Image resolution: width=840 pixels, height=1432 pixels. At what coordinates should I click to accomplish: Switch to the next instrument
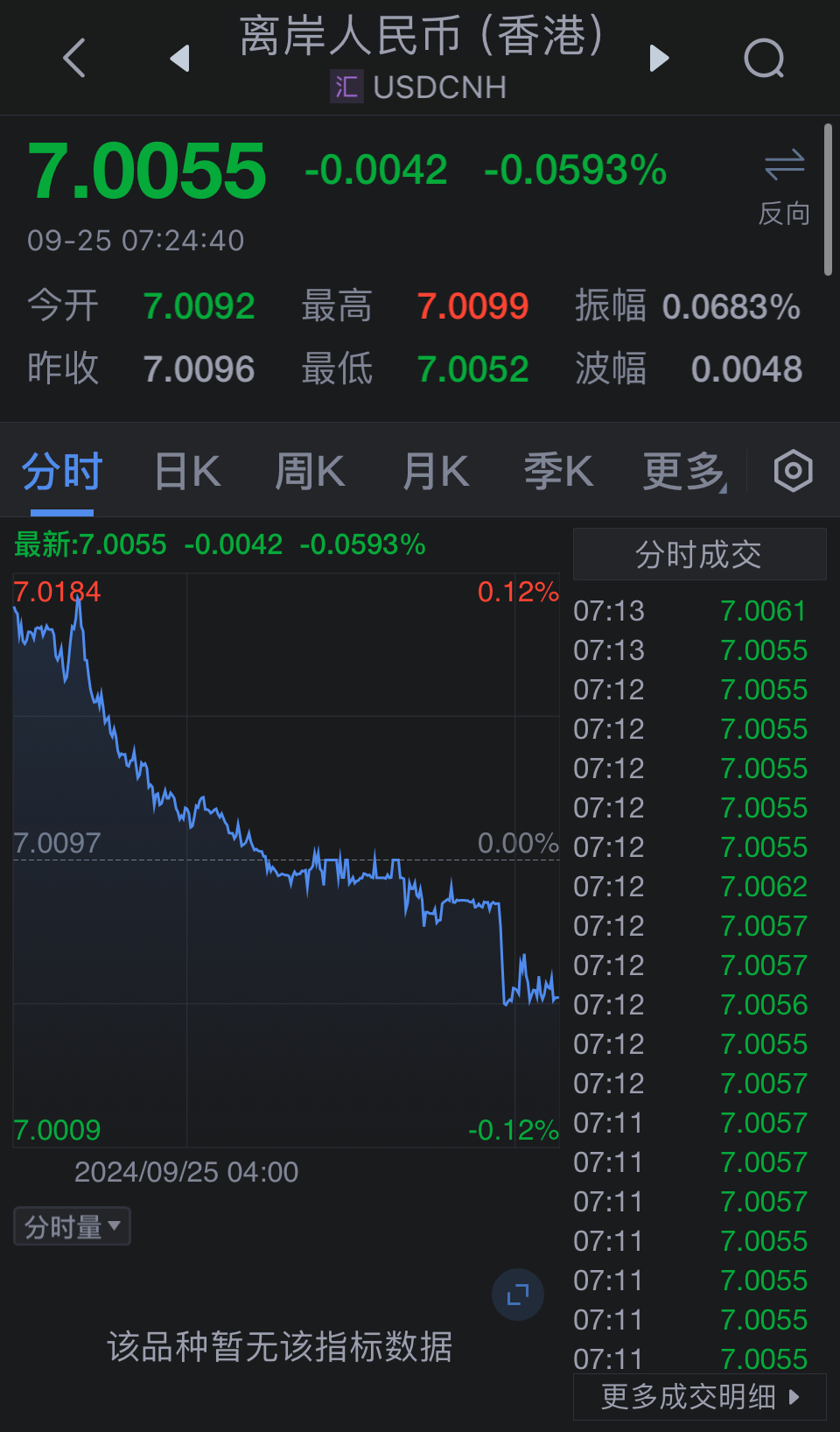click(x=659, y=59)
